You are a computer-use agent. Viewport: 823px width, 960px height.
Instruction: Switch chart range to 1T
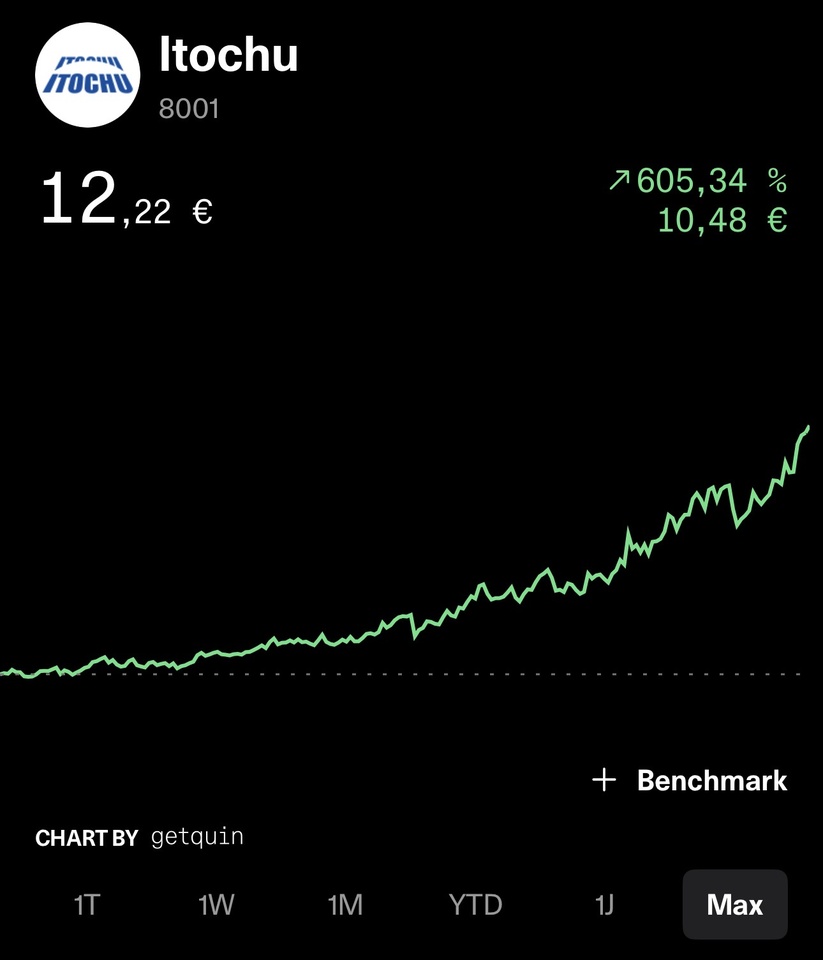[87, 905]
